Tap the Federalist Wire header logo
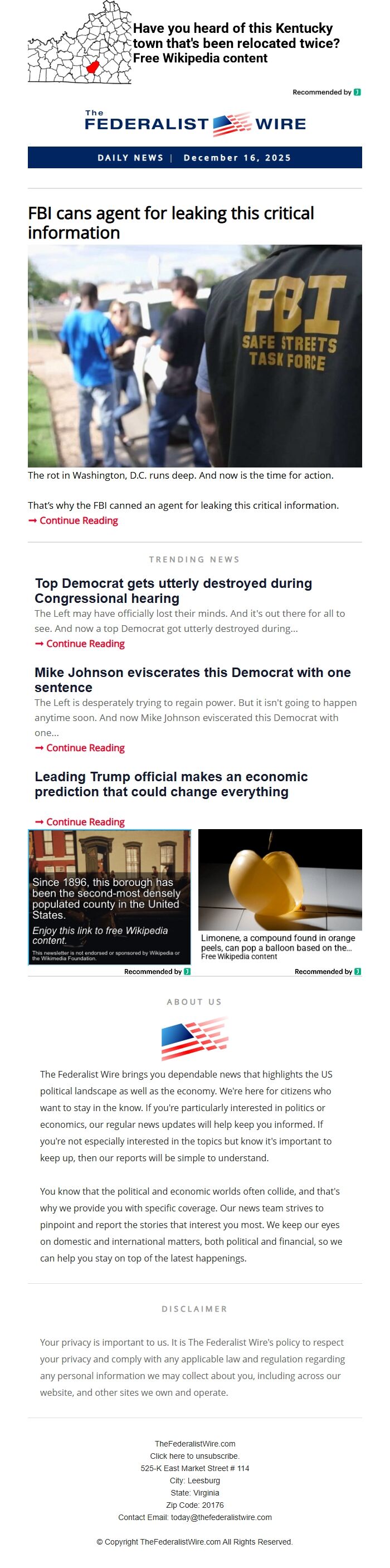Viewport: 390px width, 1568px height. [x=194, y=124]
